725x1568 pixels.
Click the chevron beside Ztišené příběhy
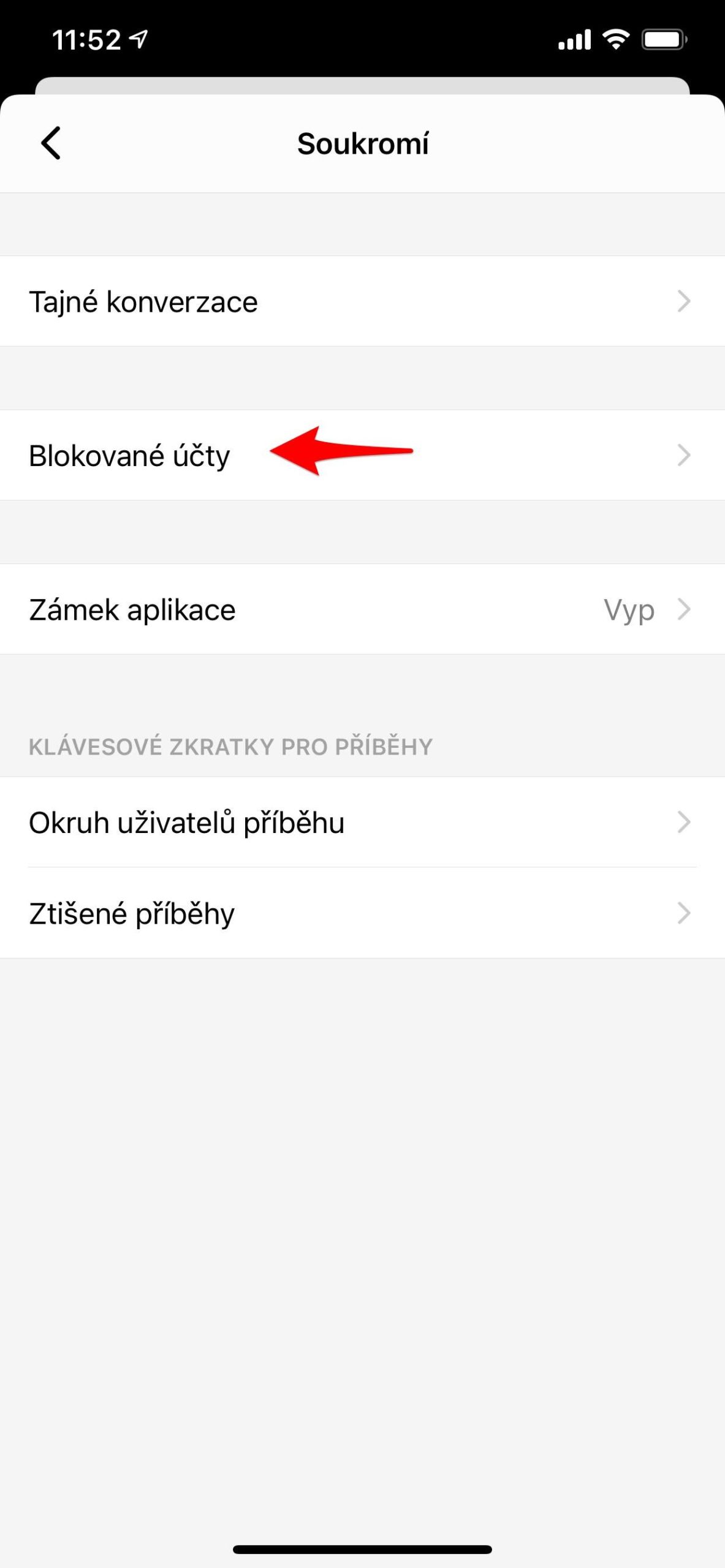685,914
